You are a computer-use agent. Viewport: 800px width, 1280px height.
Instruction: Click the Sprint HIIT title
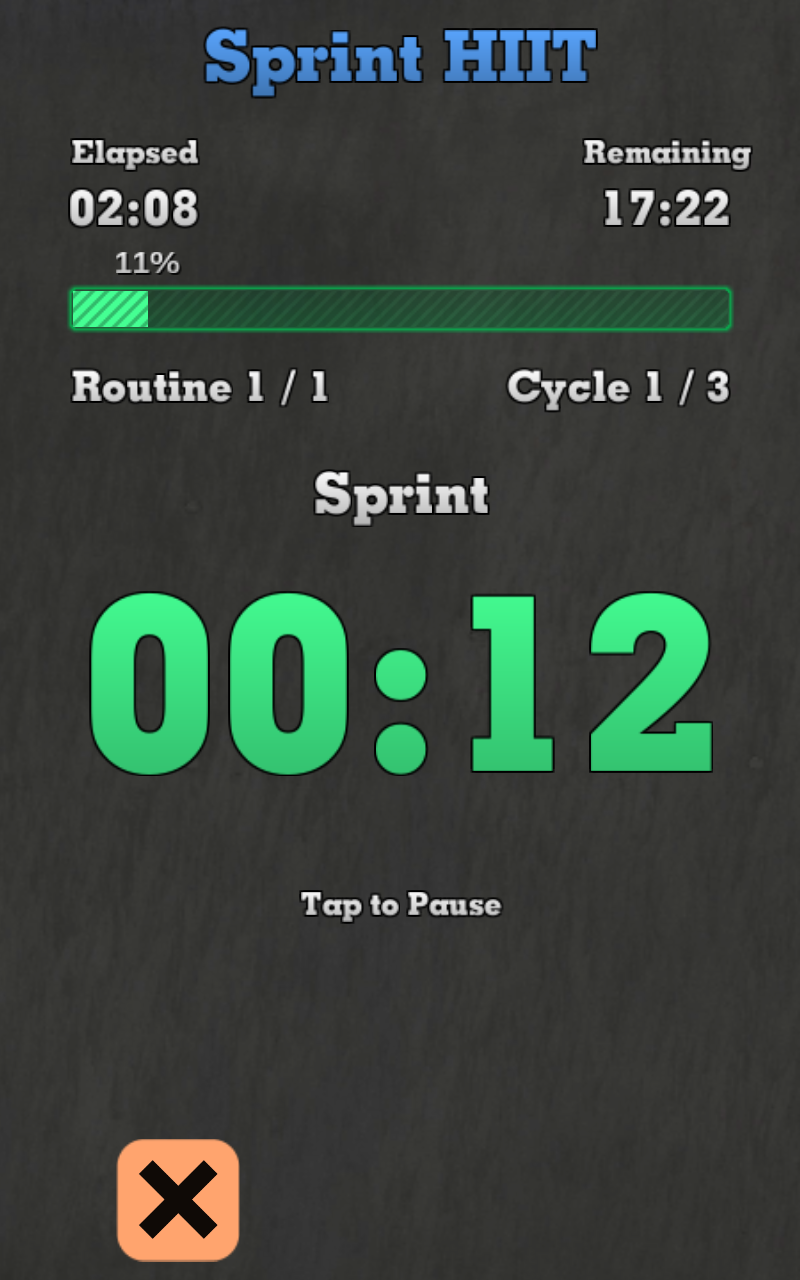click(x=400, y=58)
